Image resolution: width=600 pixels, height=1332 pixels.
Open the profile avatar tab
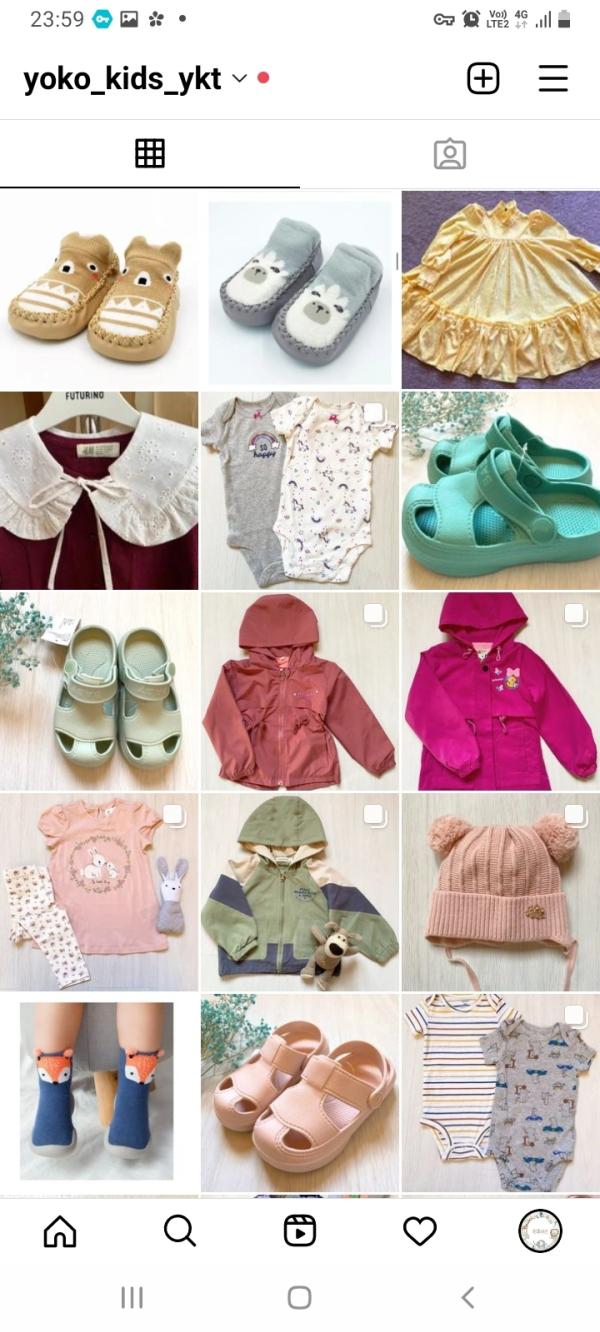tap(540, 1231)
